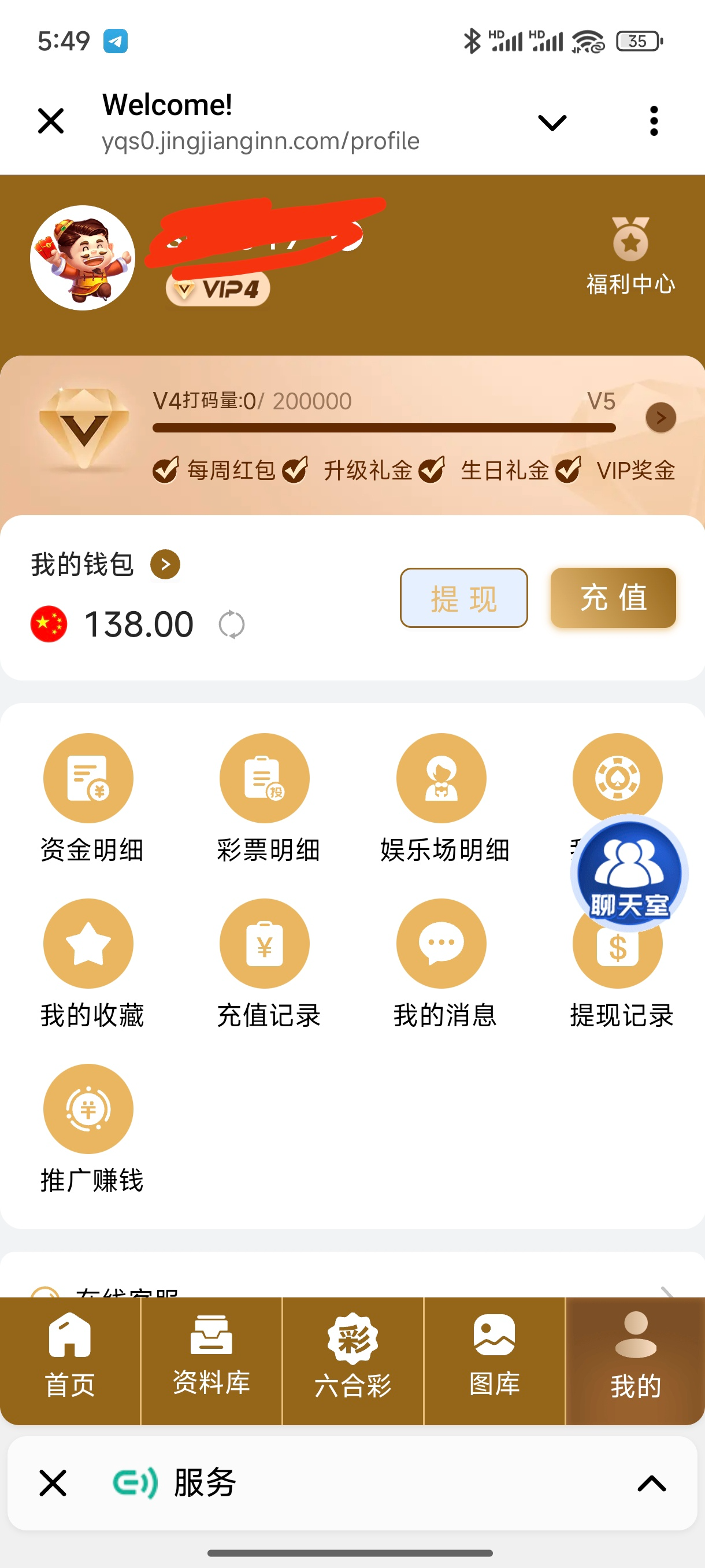Refresh the wallet balance
Screen dimensions: 705x1568
click(232, 624)
